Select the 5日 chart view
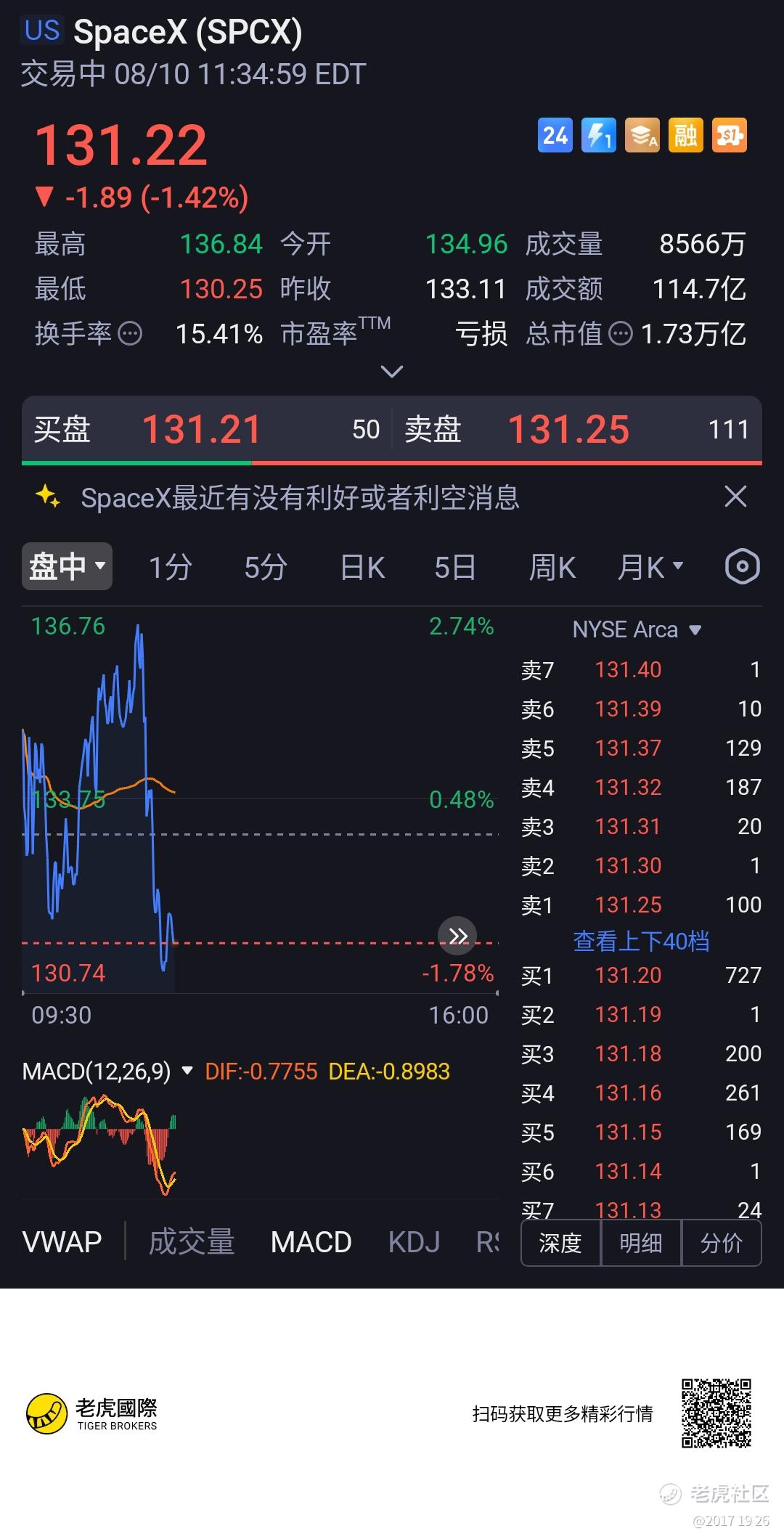 (455, 567)
